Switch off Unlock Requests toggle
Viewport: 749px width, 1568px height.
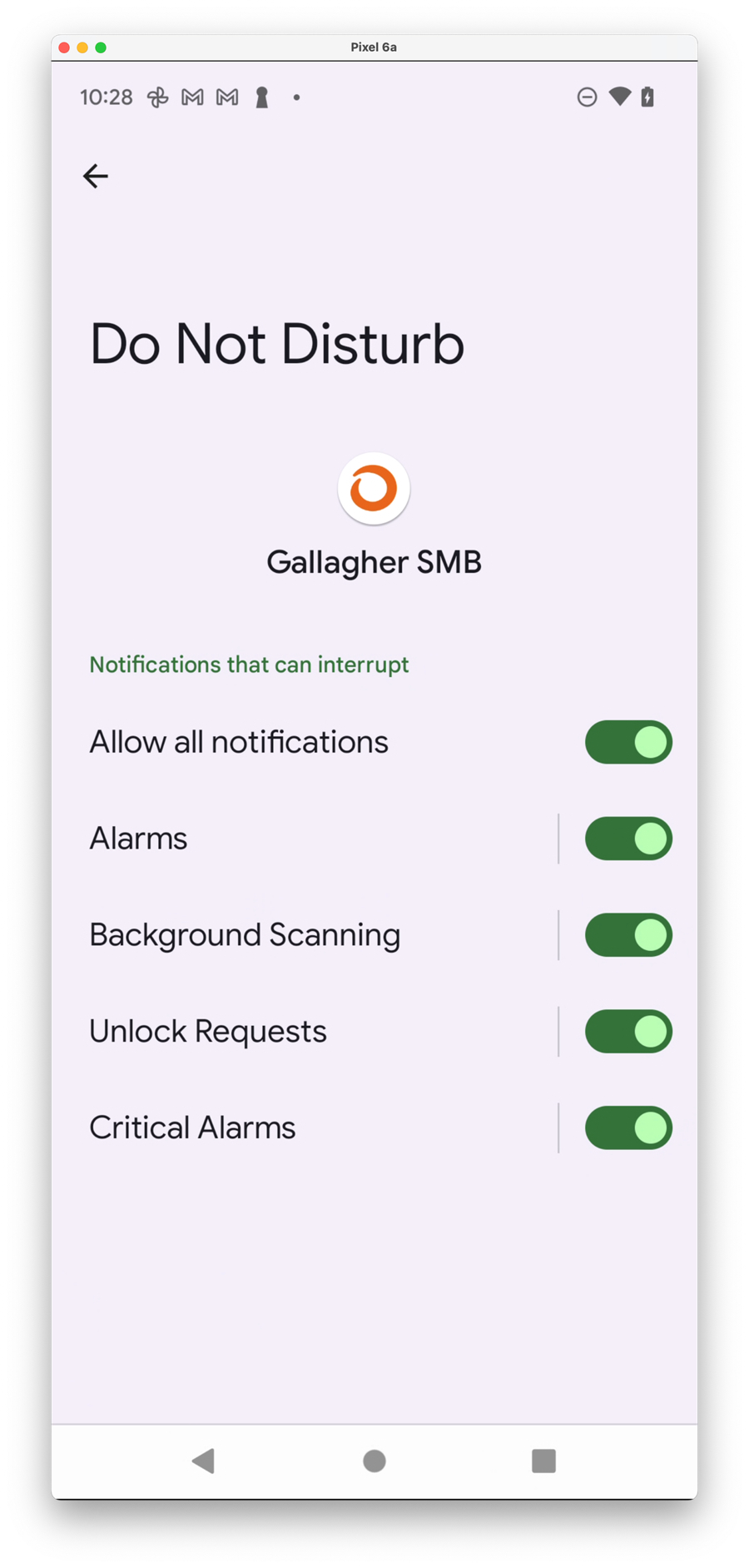[628, 1032]
